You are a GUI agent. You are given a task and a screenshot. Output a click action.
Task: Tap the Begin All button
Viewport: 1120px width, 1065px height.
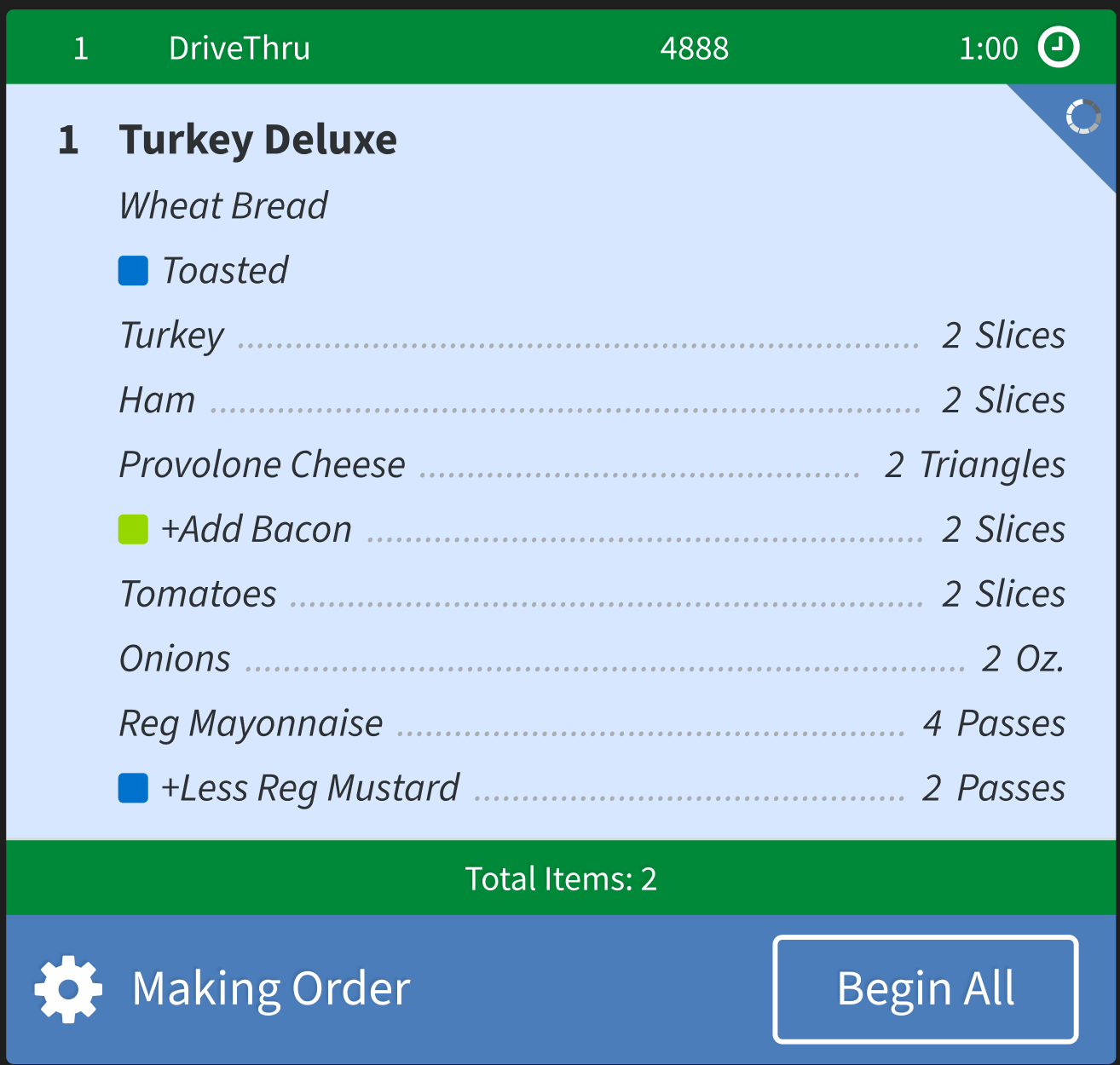pyautogui.click(x=925, y=989)
